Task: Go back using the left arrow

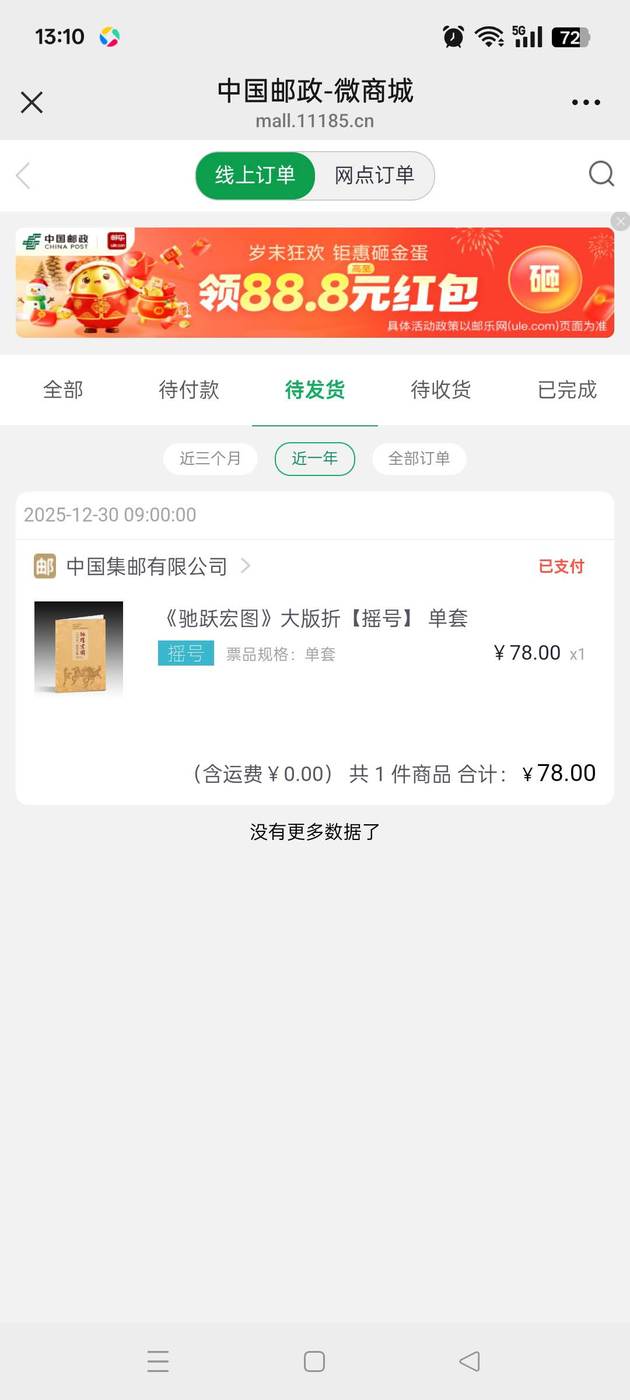Action: point(23,176)
